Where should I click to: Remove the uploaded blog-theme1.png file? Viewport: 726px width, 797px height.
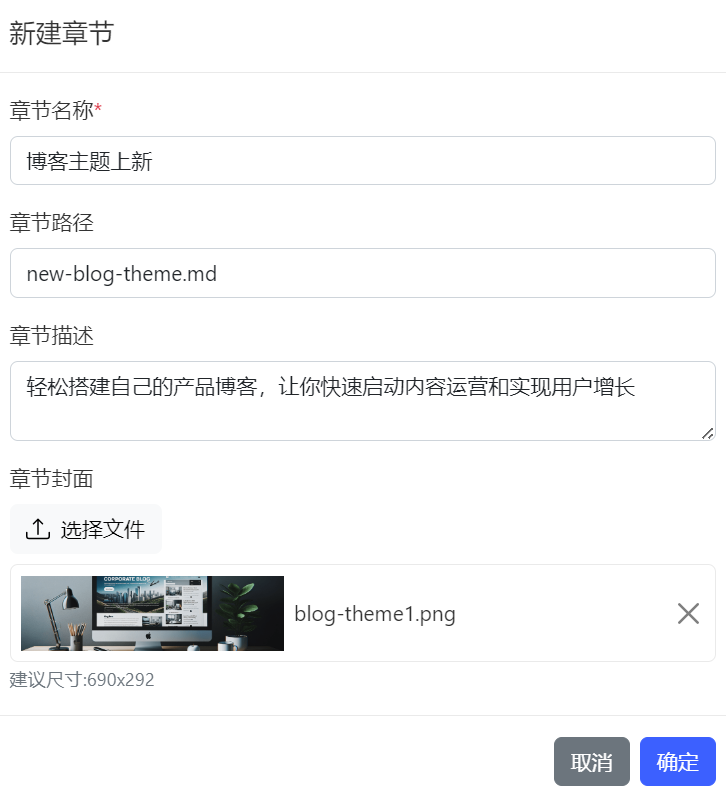click(x=688, y=613)
